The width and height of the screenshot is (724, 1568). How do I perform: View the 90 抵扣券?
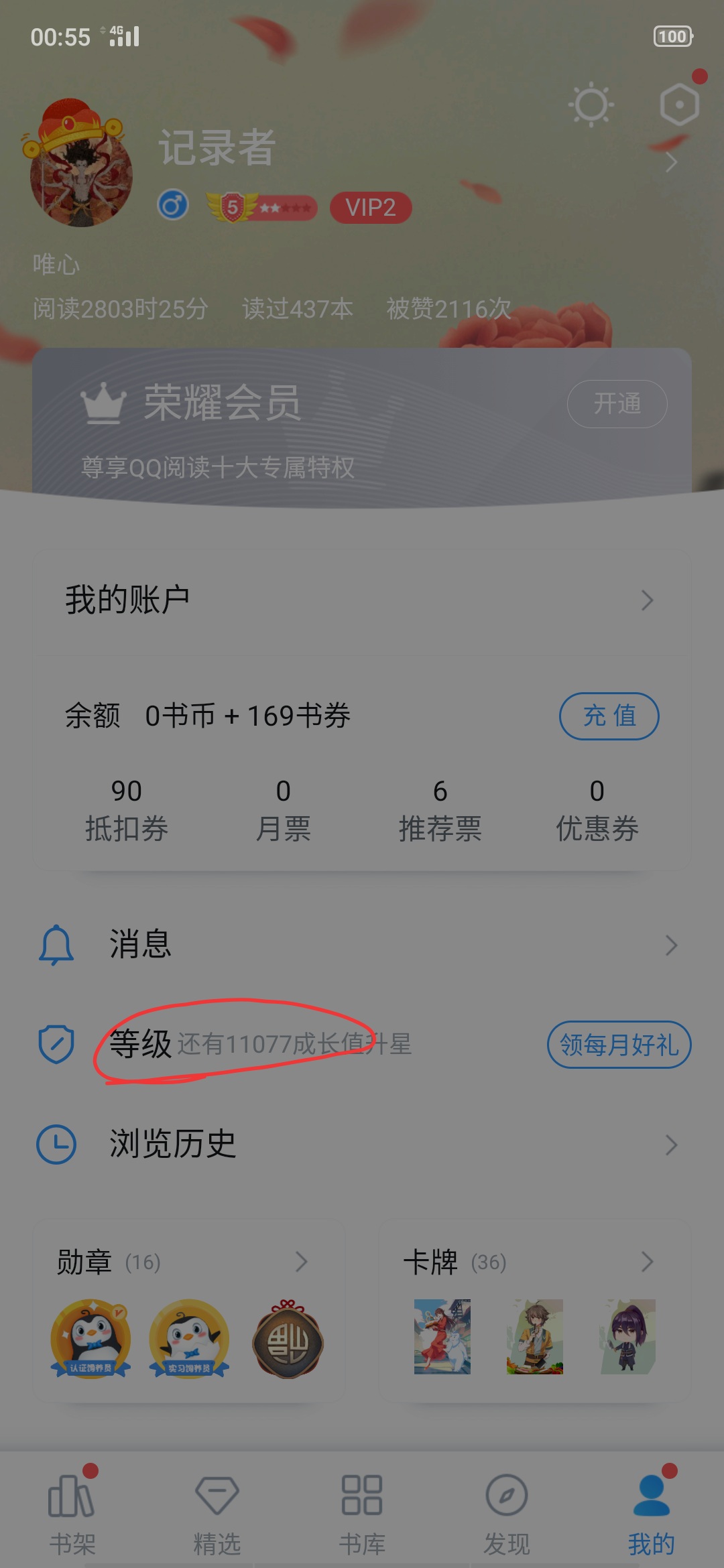point(126,809)
